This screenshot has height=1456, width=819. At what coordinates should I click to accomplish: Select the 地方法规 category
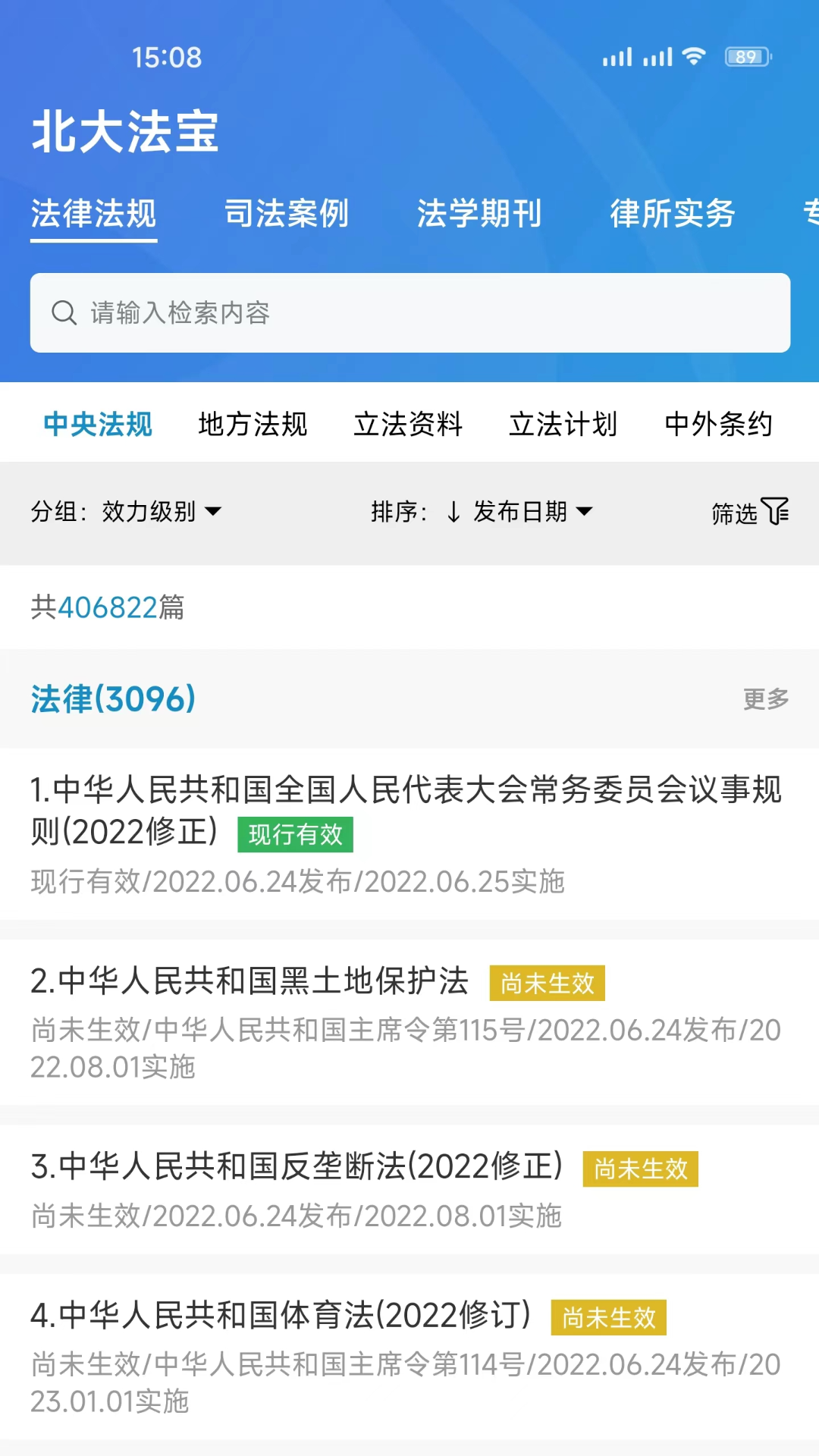point(253,425)
